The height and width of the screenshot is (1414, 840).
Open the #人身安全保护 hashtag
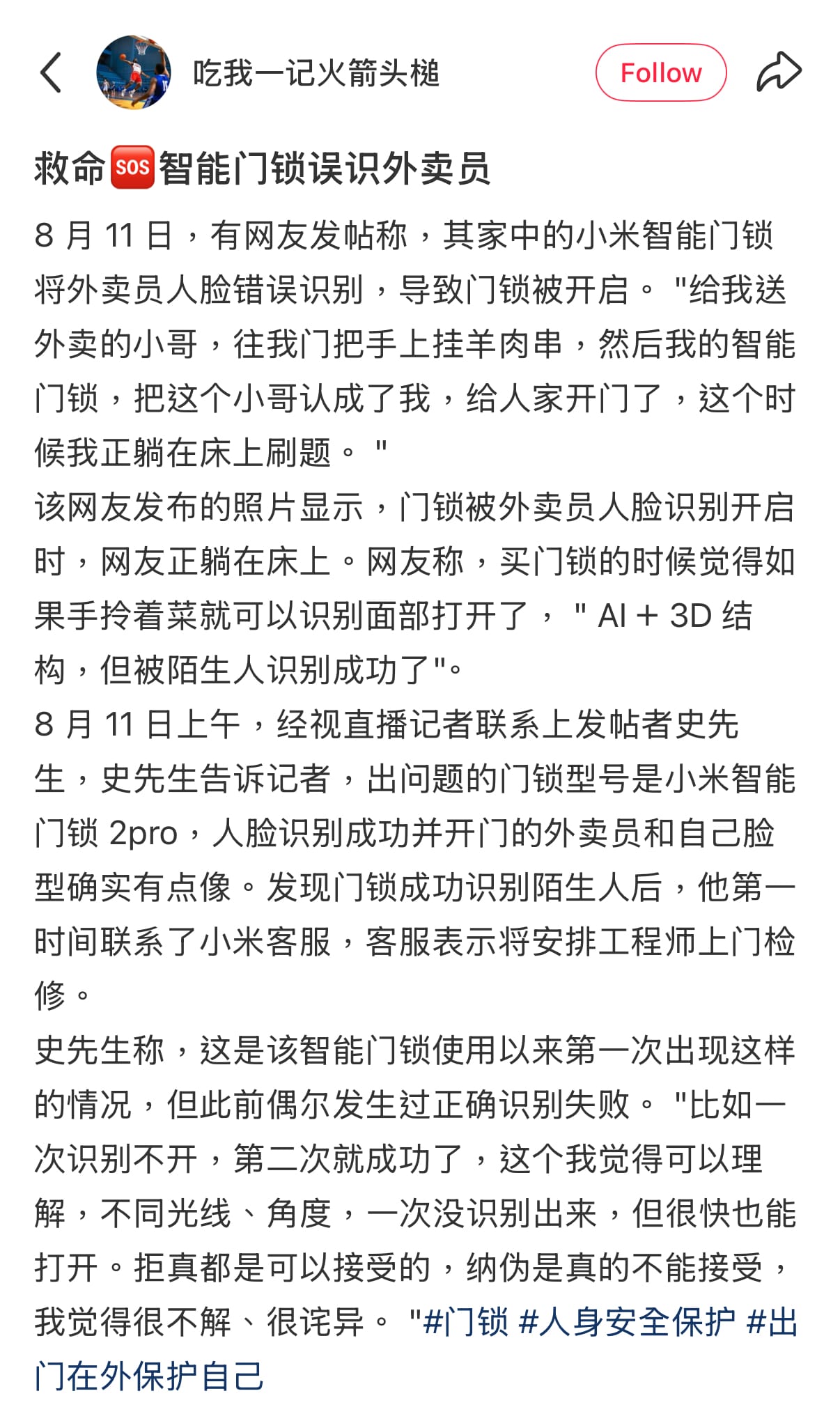point(627,1321)
